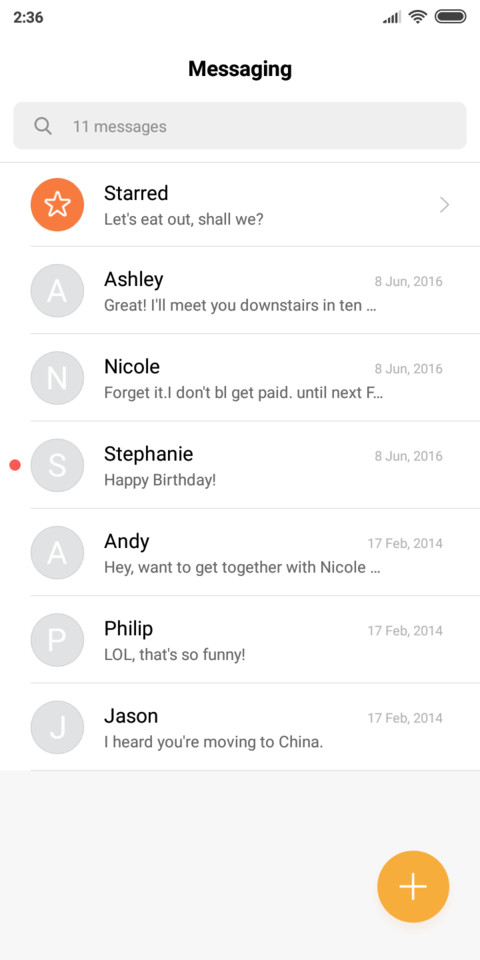The height and width of the screenshot is (960, 480).
Task: Open Stephanie's unread Happy Birthday thread
Action: (240, 465)
